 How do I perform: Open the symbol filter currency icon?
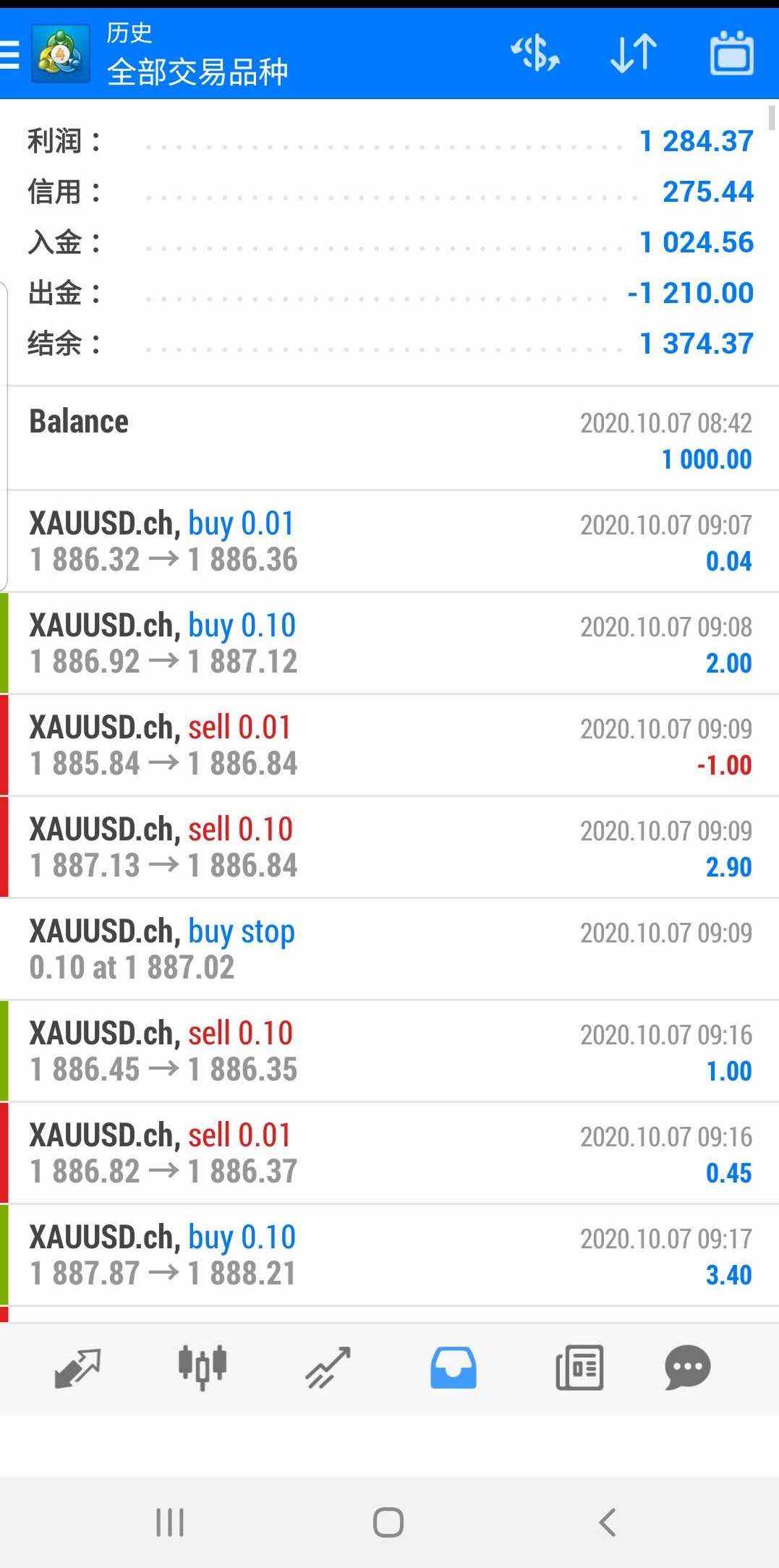click(x=535, y=54)
